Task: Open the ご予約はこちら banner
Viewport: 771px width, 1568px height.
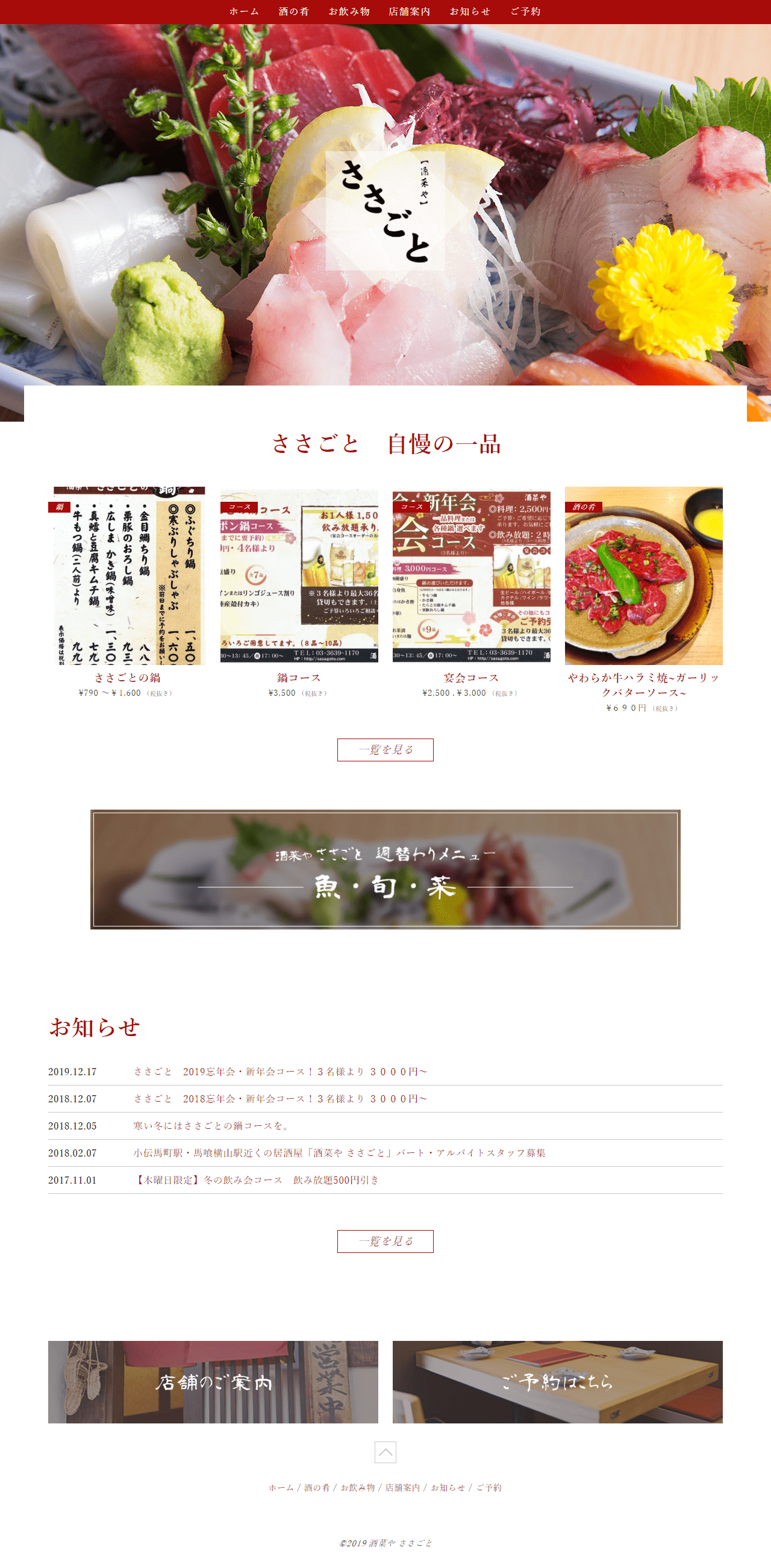Action: pyautogui.click(x=557, y=1382)
